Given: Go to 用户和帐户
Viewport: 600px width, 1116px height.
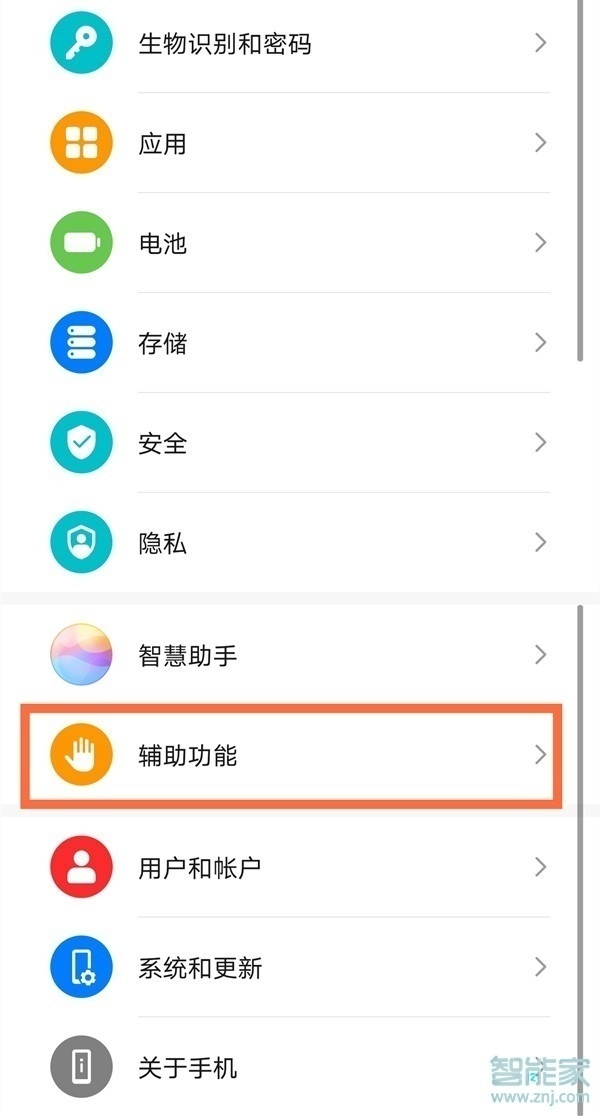Looking at the screenshot, I should [300, 867].
